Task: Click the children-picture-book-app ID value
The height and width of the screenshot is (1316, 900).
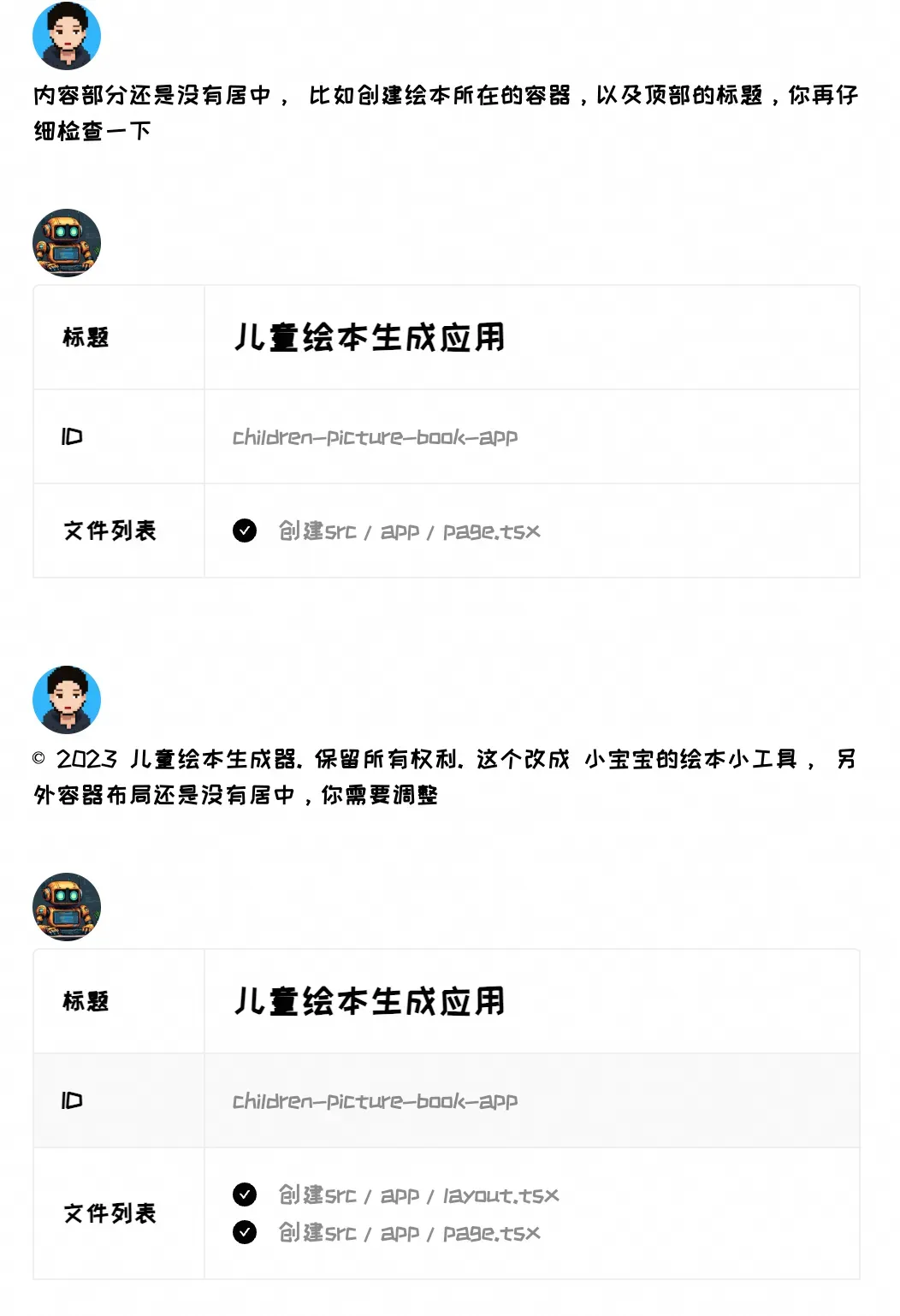Action: click(x=376, y=437)
